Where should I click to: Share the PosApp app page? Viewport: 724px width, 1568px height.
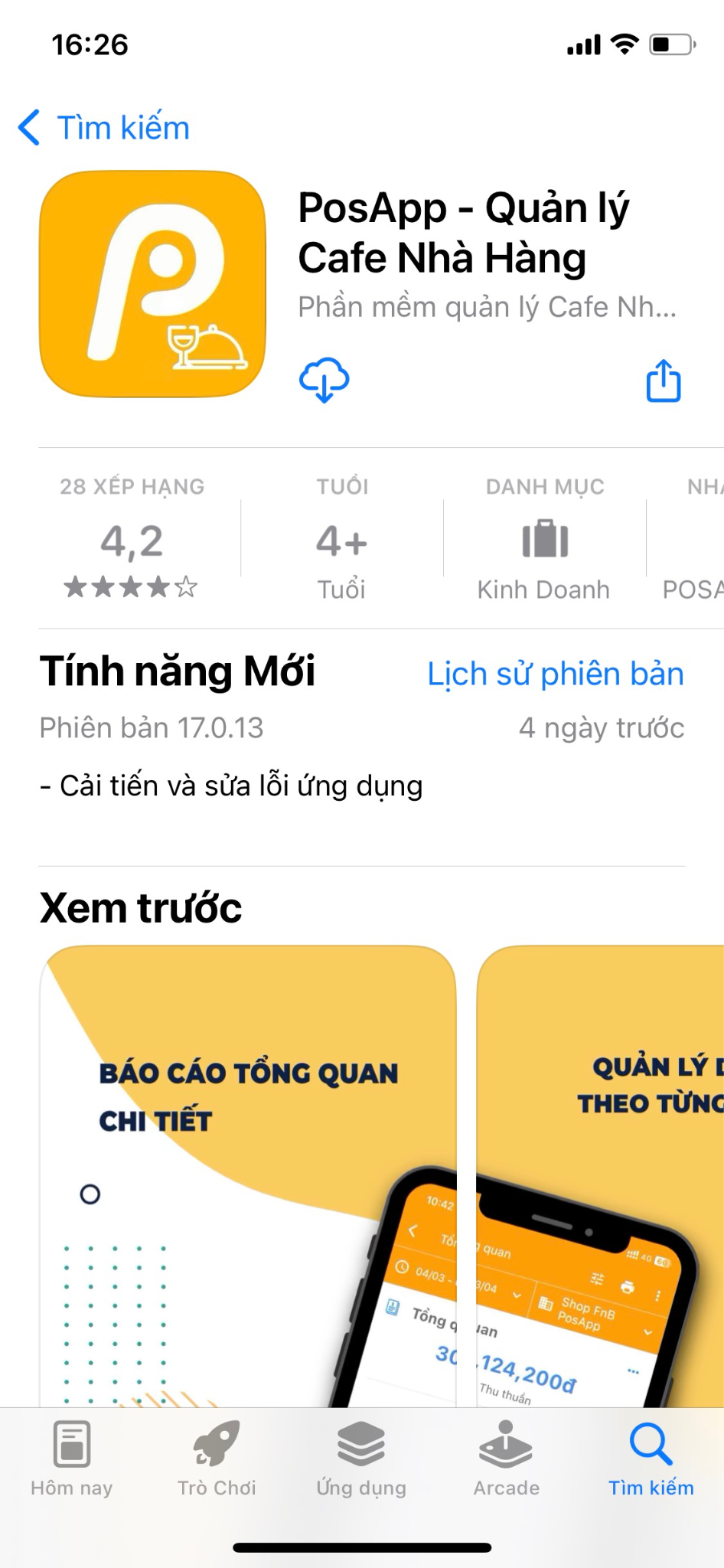[663, 381]
